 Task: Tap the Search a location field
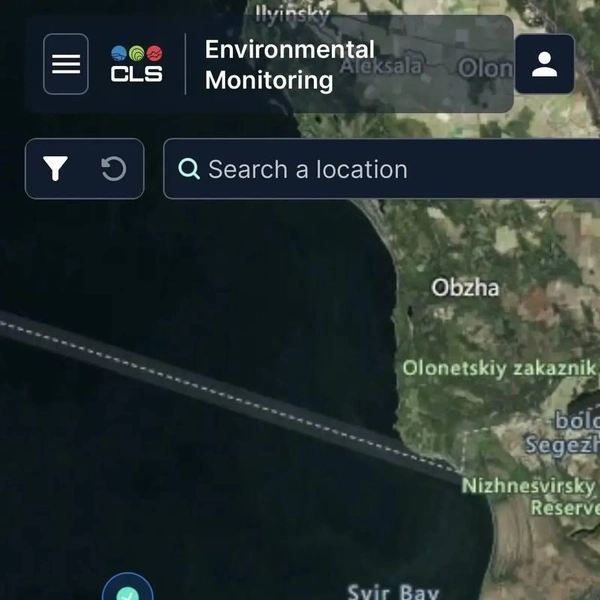[382, 169]
